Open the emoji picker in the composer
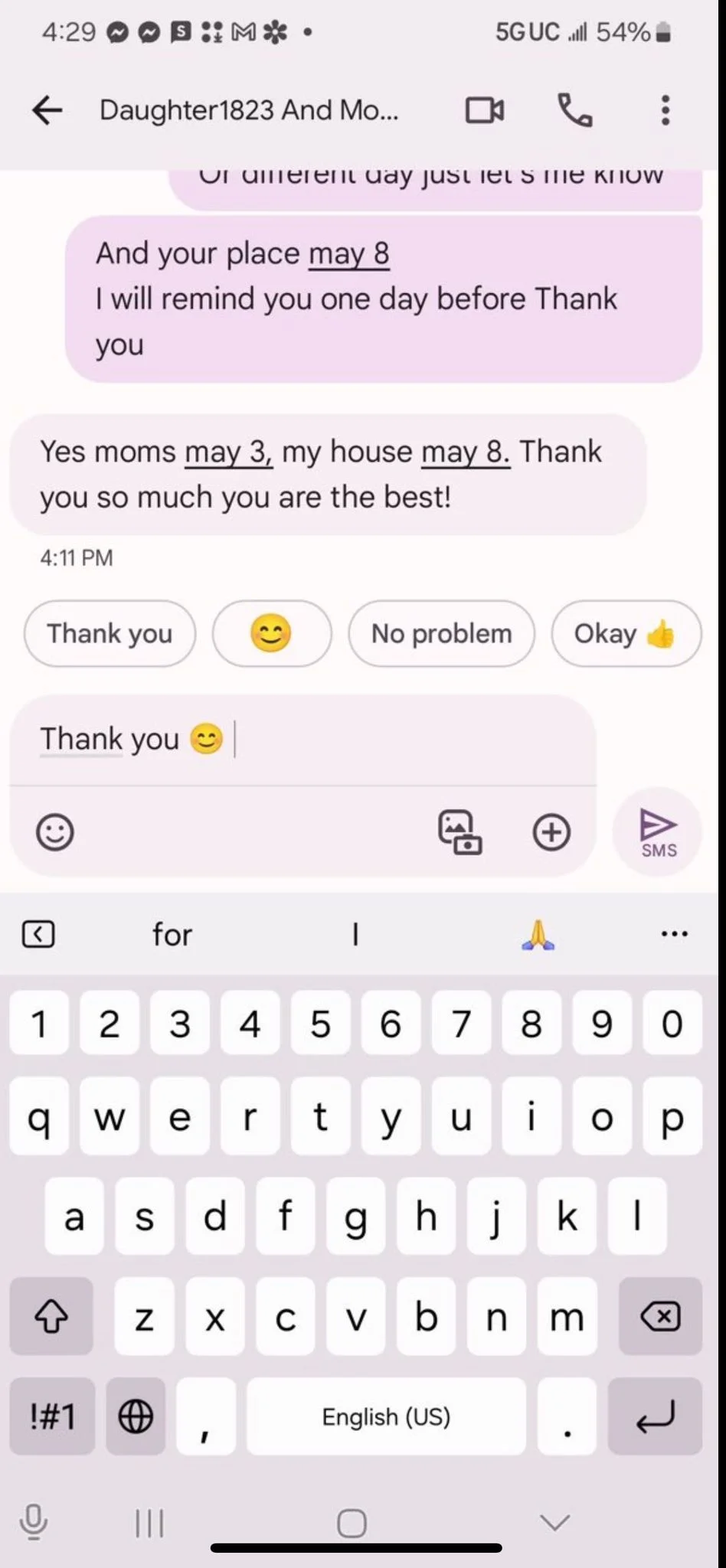The image size is (726, 1568). point(55,831)
